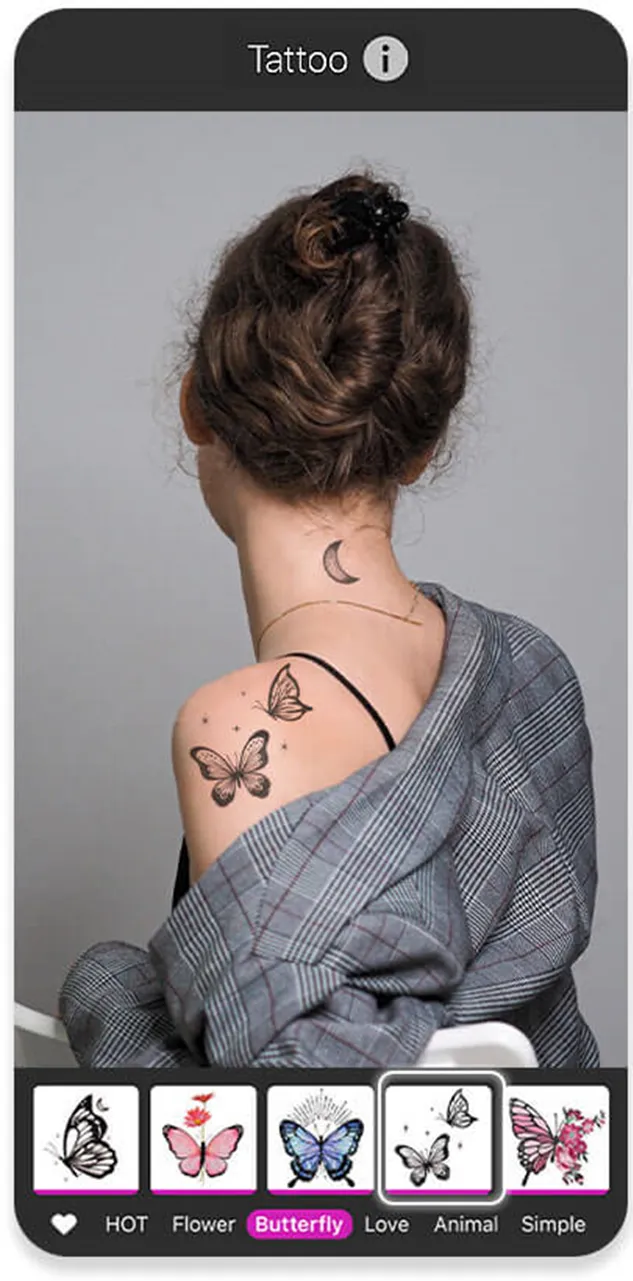Choose the pink floral butterfly tattoo
Screen dimensions: 633x1281
click(x=557, y=1139)
